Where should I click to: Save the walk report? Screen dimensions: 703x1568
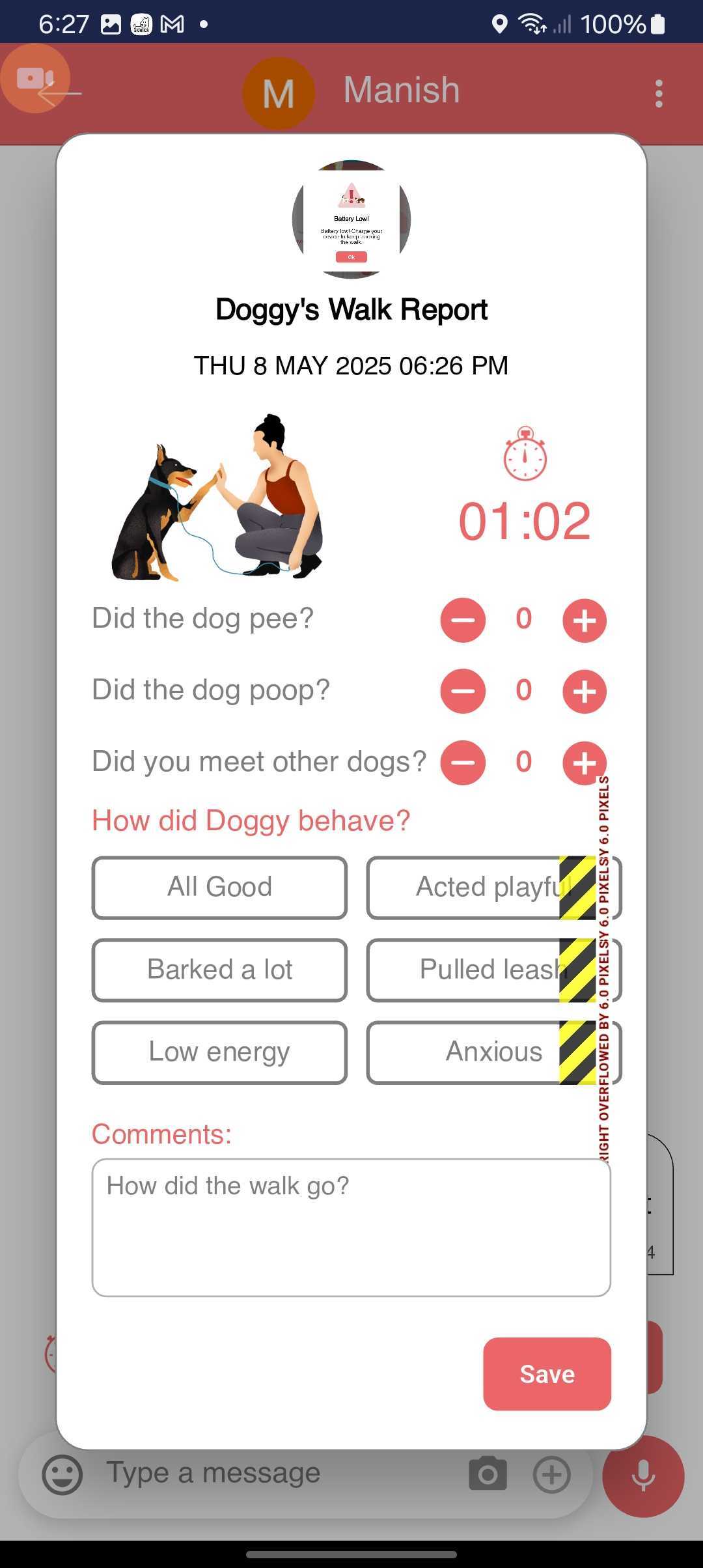547,1374
